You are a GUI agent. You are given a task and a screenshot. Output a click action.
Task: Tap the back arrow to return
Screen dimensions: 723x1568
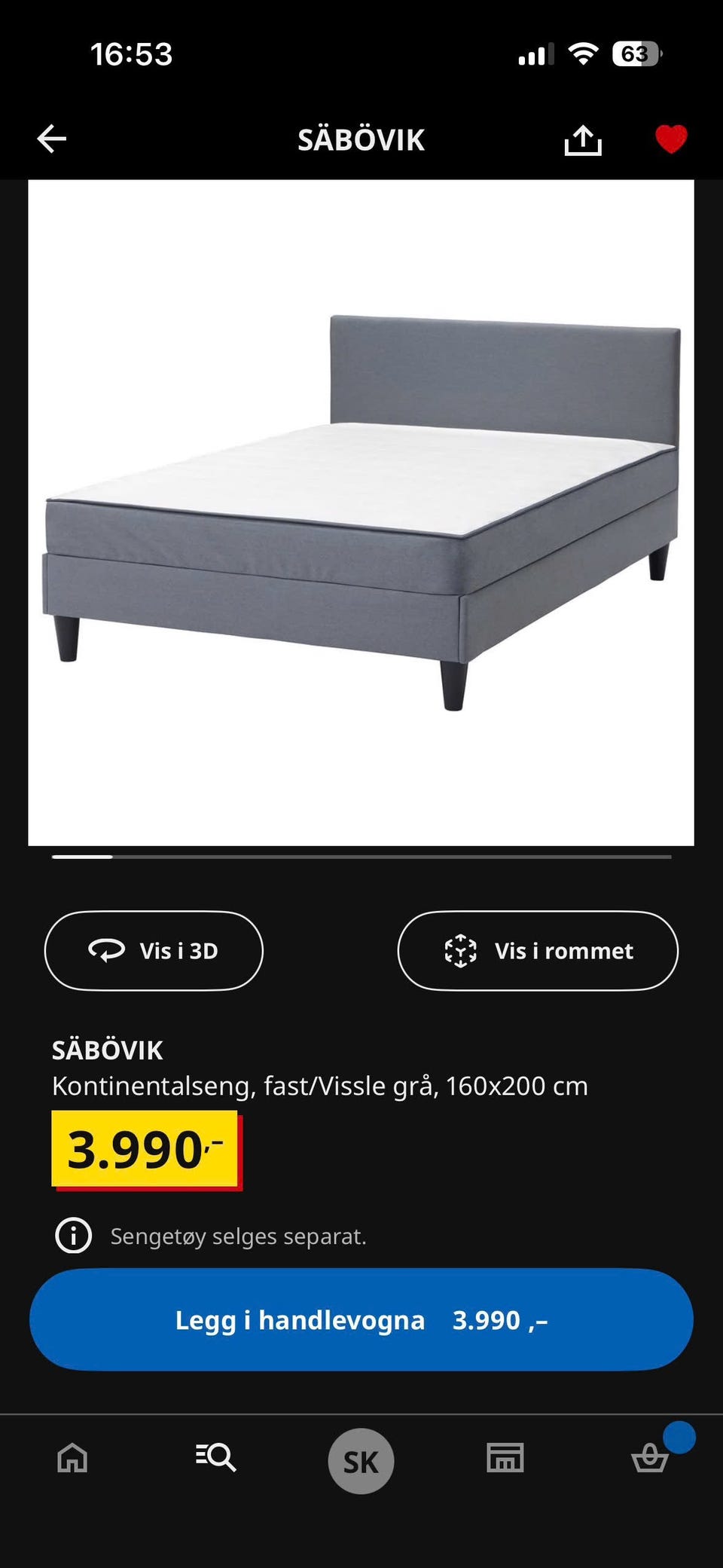click(51, 139)
